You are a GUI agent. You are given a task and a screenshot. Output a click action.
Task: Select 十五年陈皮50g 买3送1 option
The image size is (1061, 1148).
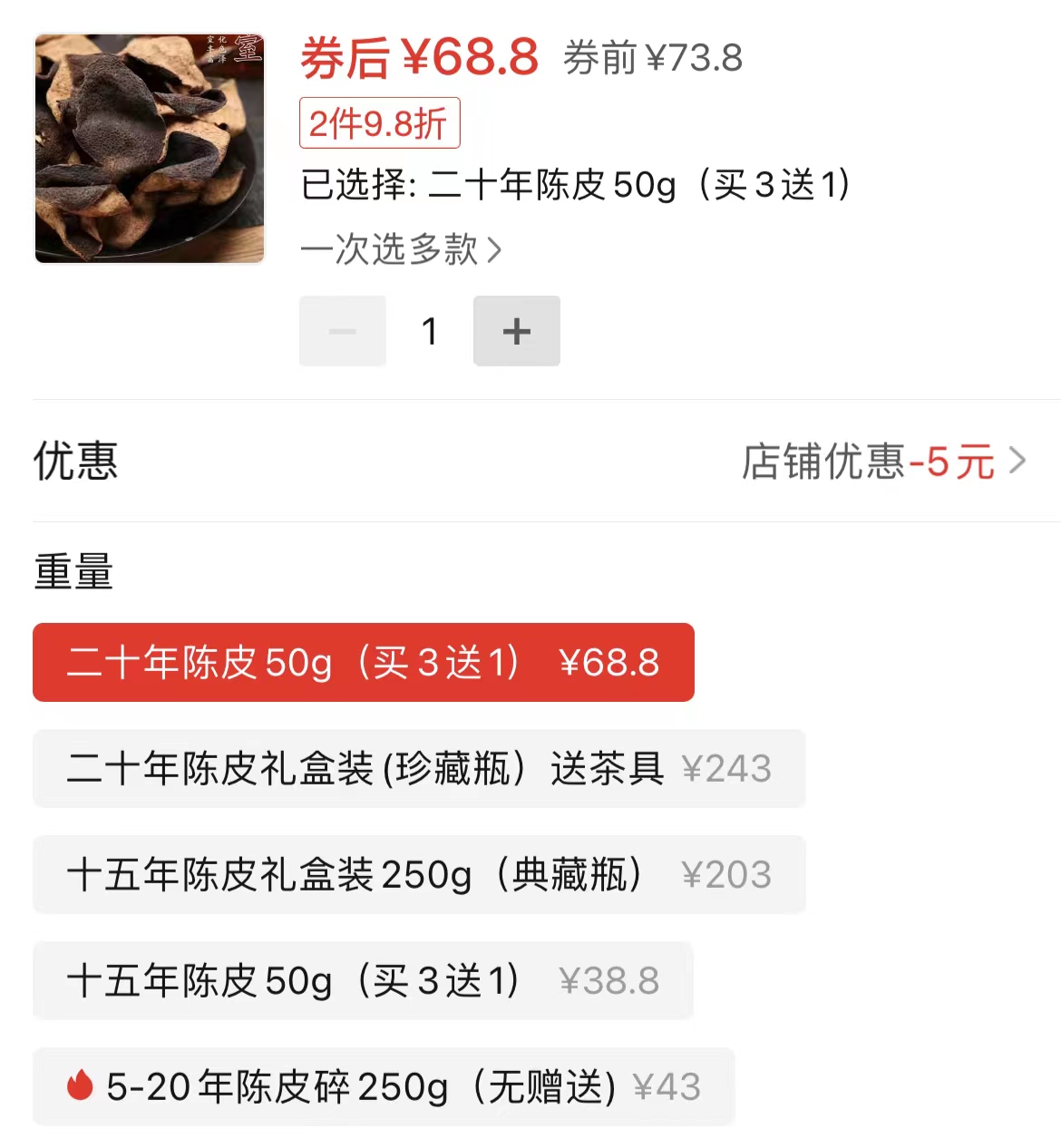point(361,980)
